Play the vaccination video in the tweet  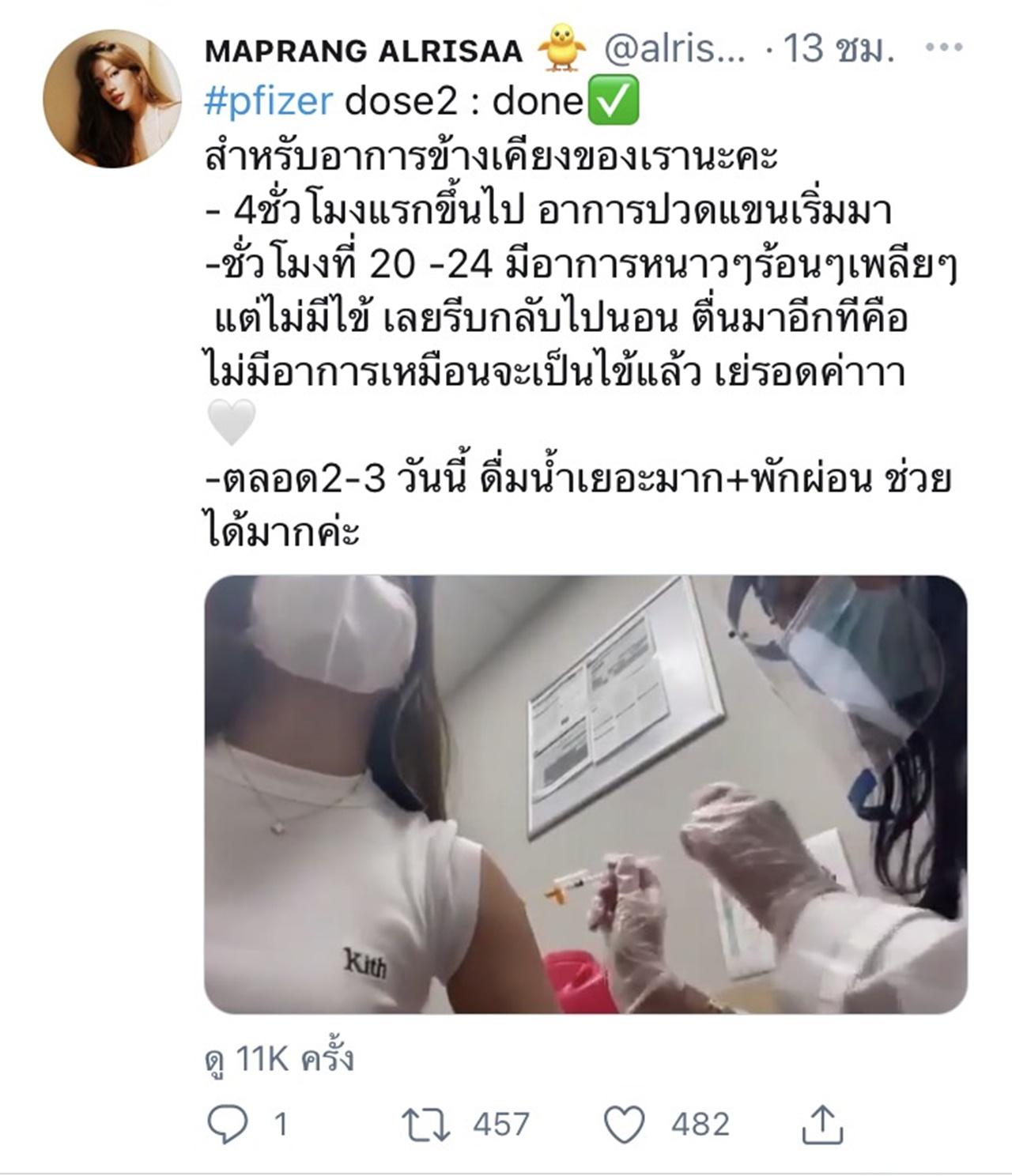pyautogui.click(x=585, y=794)
